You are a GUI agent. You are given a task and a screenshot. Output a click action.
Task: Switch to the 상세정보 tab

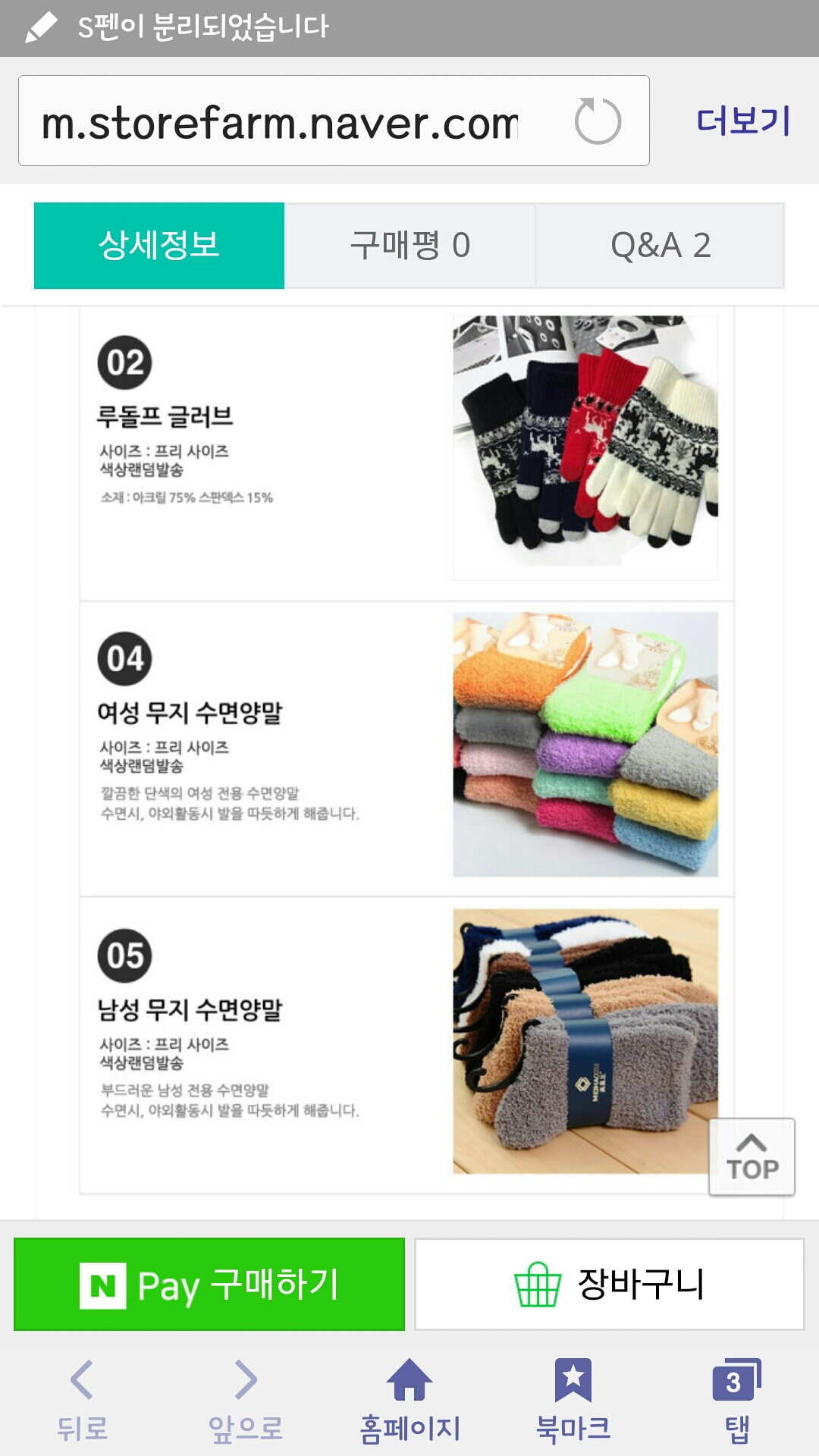pyautogui.click(x=159, y=246)
